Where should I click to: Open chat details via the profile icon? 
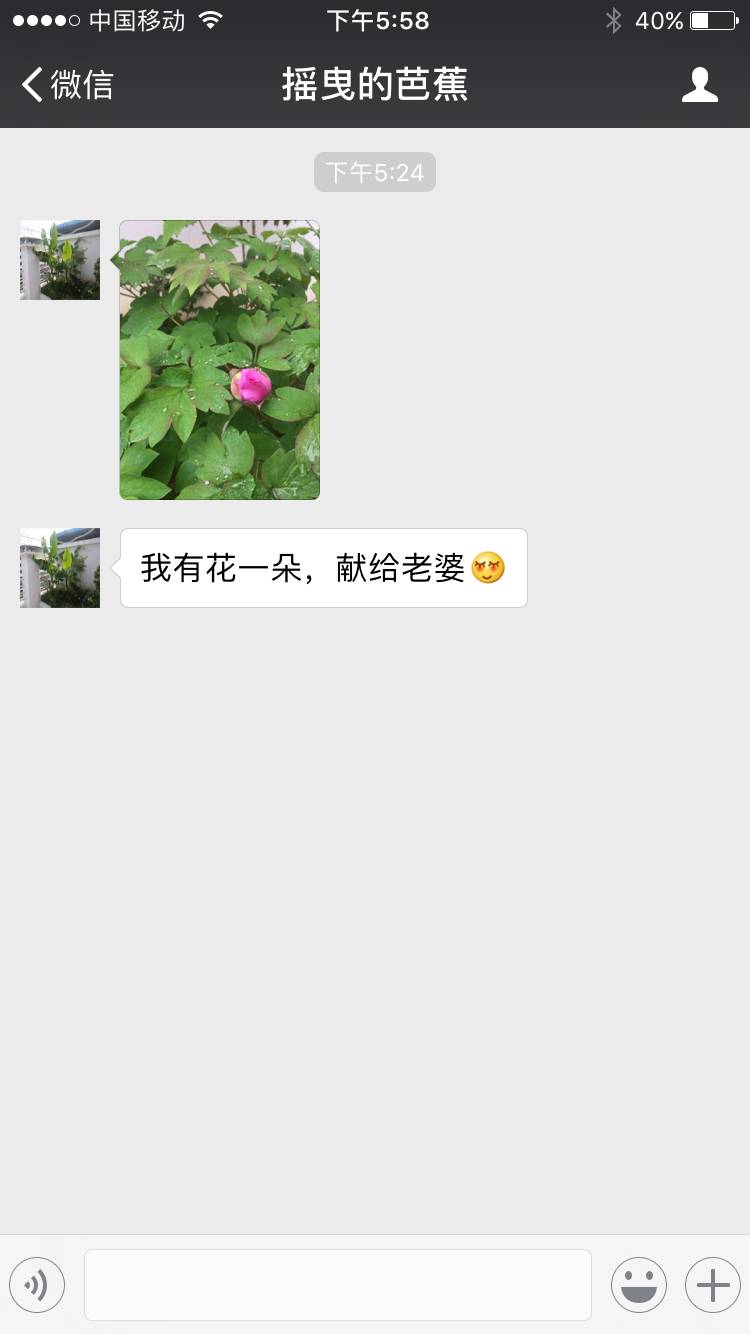699,85
